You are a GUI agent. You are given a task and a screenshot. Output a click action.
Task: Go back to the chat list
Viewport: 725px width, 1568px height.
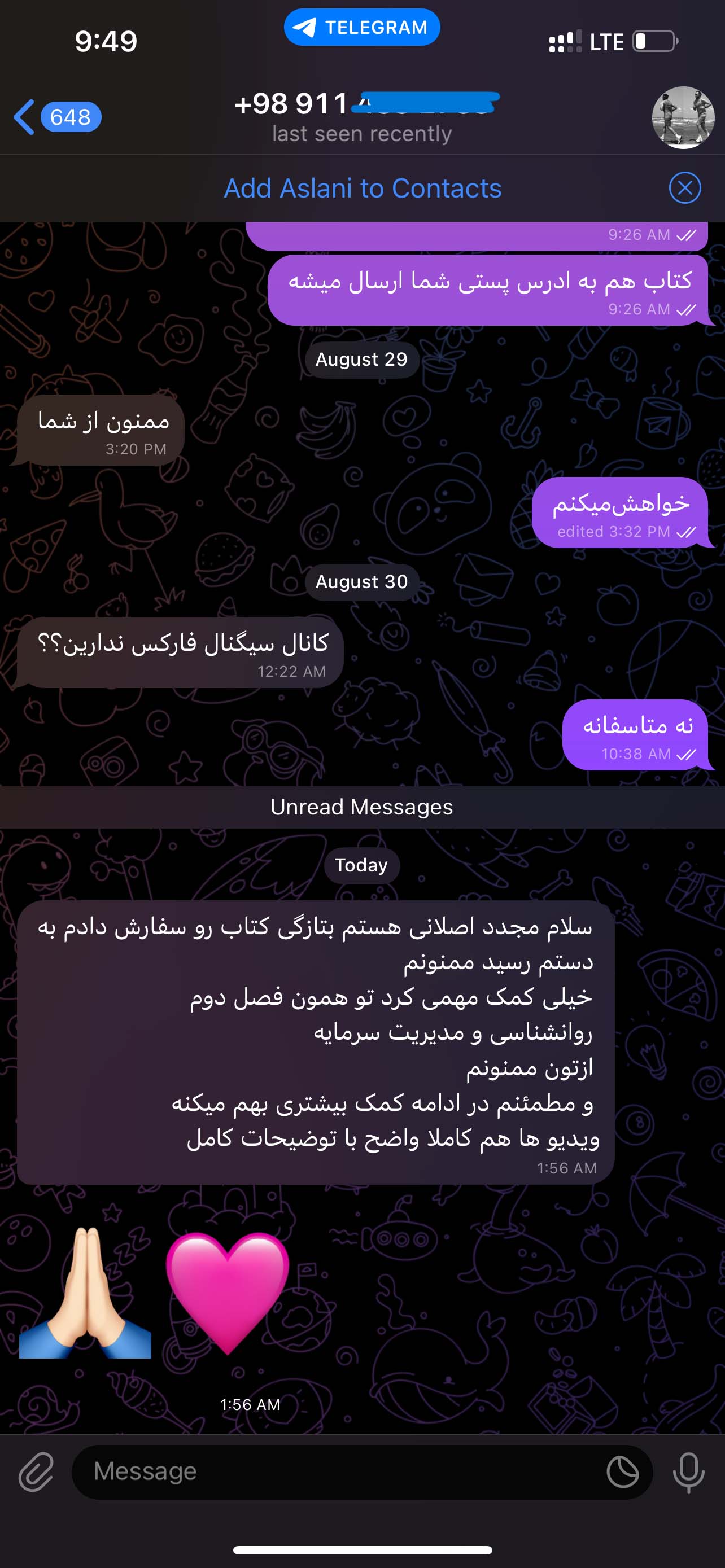[x=56, y=117]
